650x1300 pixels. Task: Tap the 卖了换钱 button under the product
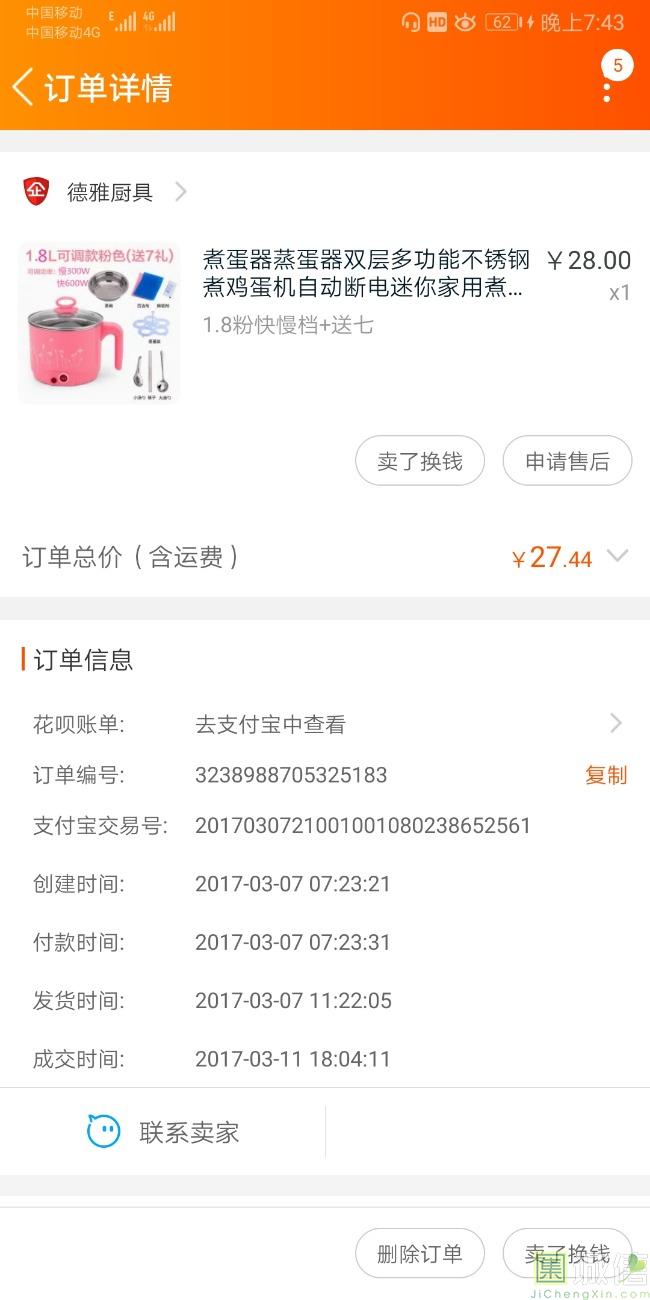(420, 461)
